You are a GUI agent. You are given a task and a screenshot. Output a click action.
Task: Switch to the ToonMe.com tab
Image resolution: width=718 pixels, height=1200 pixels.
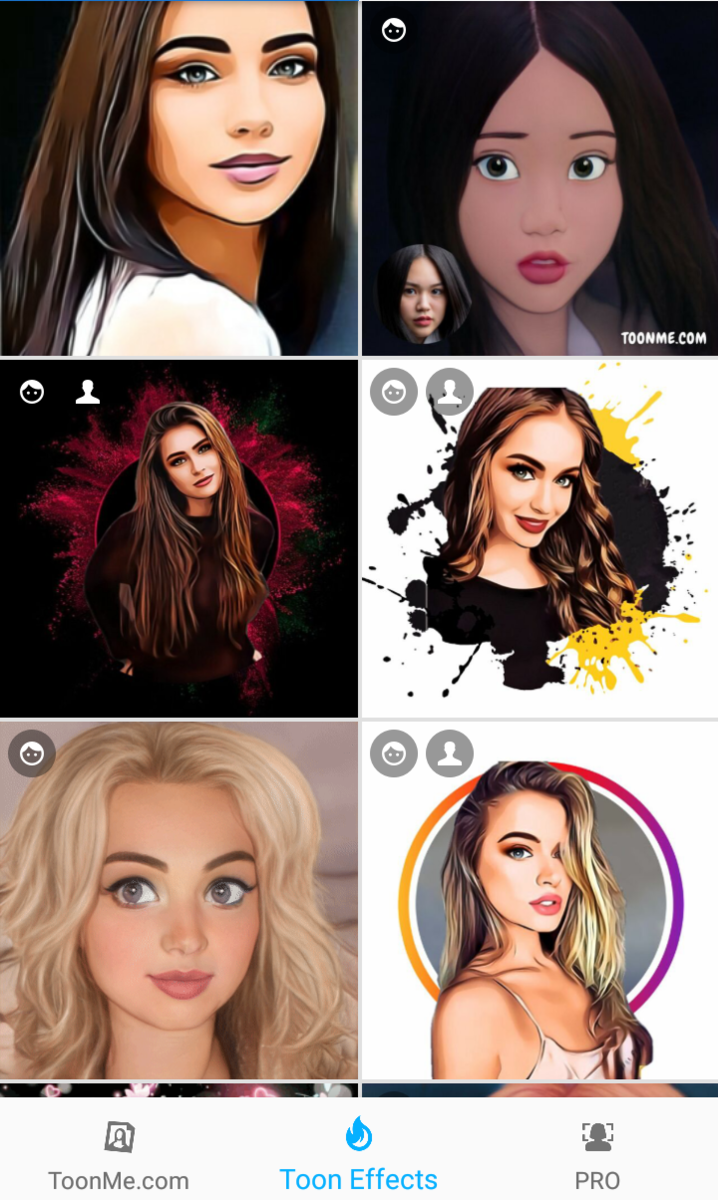(x=119, y=1155)
